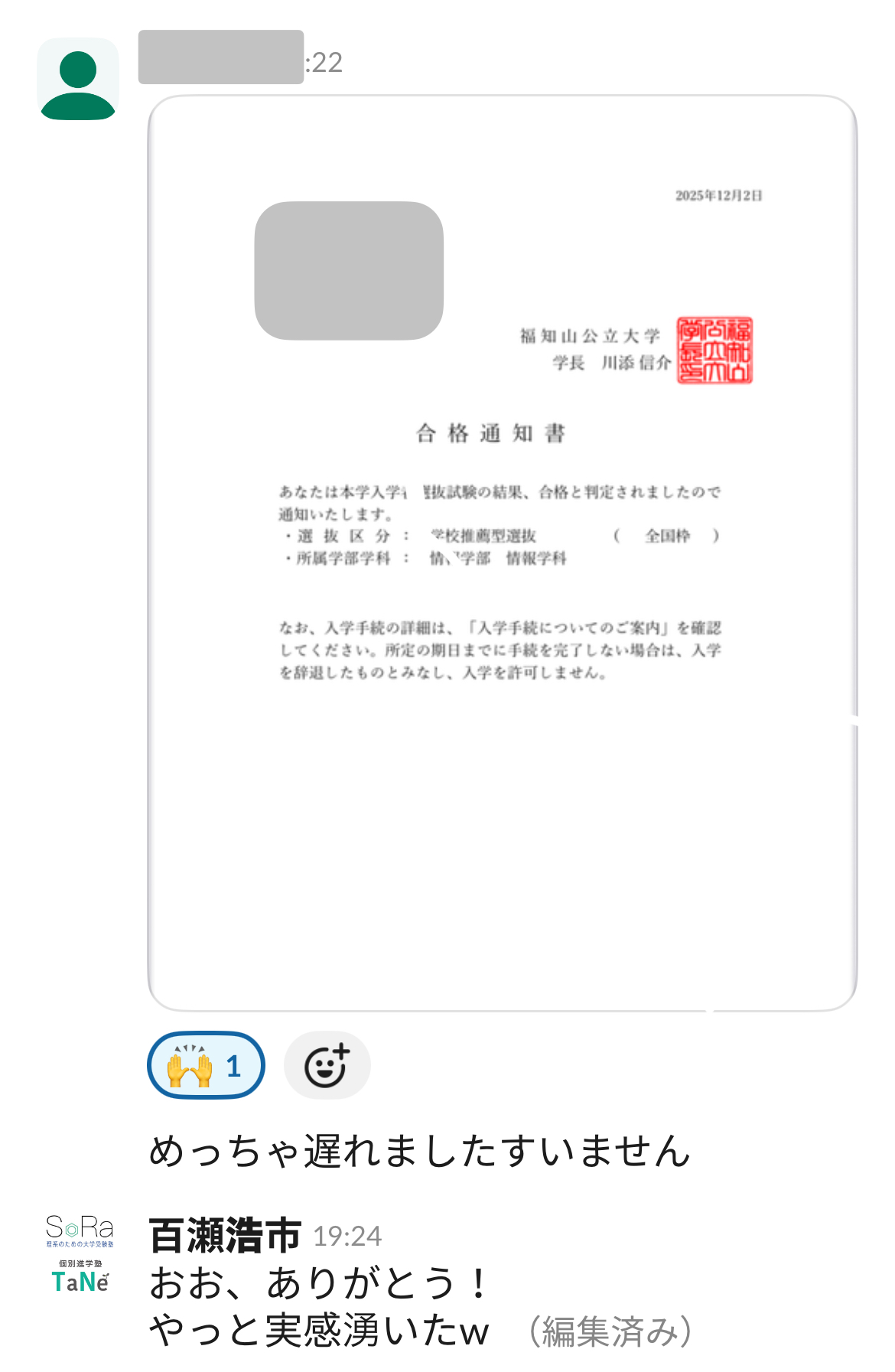The width and height of the screenshot is (895, 1372).
Task: Open the green avatar sender's profile
Action: [x=78, y=79]
